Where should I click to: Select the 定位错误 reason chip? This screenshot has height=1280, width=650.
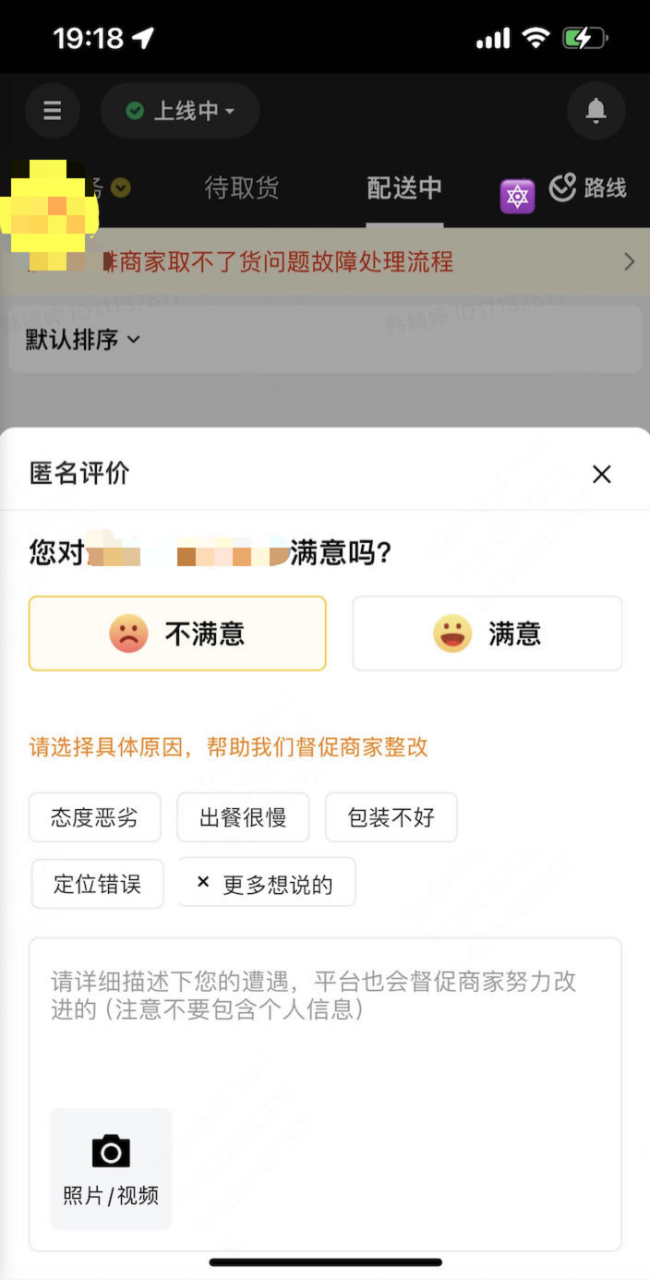97,884
